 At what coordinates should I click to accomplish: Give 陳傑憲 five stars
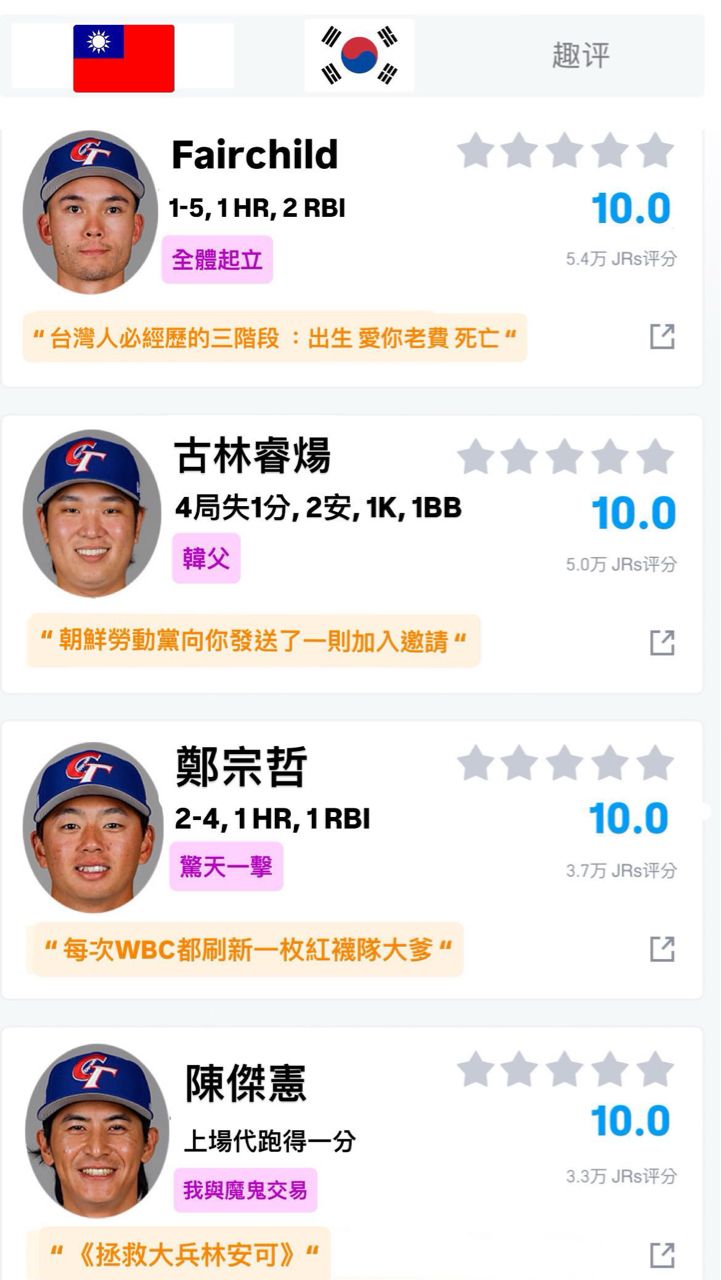click(x=655, y=1070)
